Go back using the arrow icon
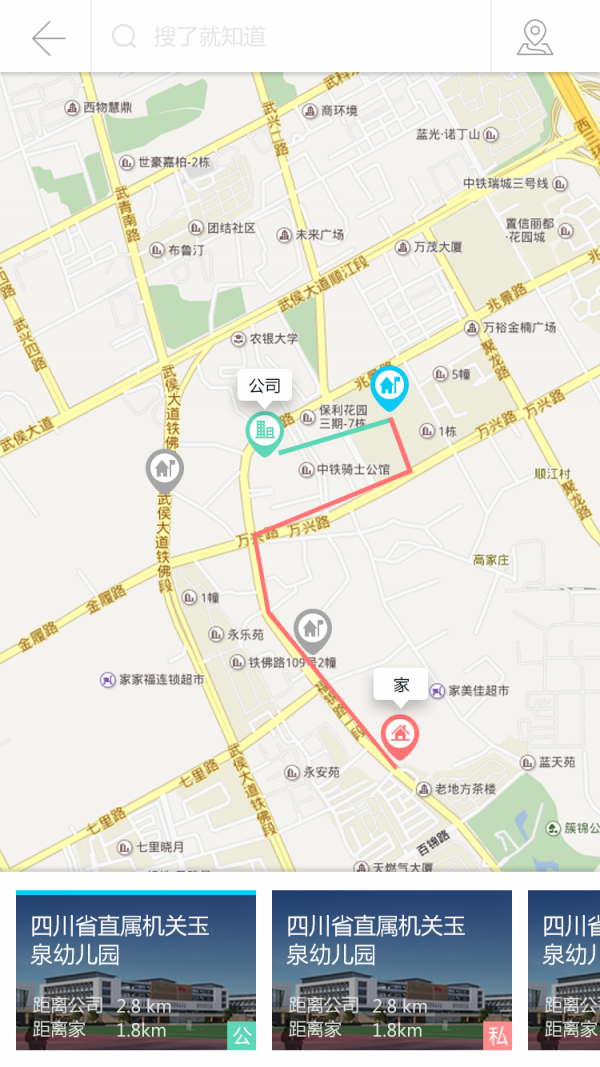This screenshot has height=1067, width=600. pos(47,38)
